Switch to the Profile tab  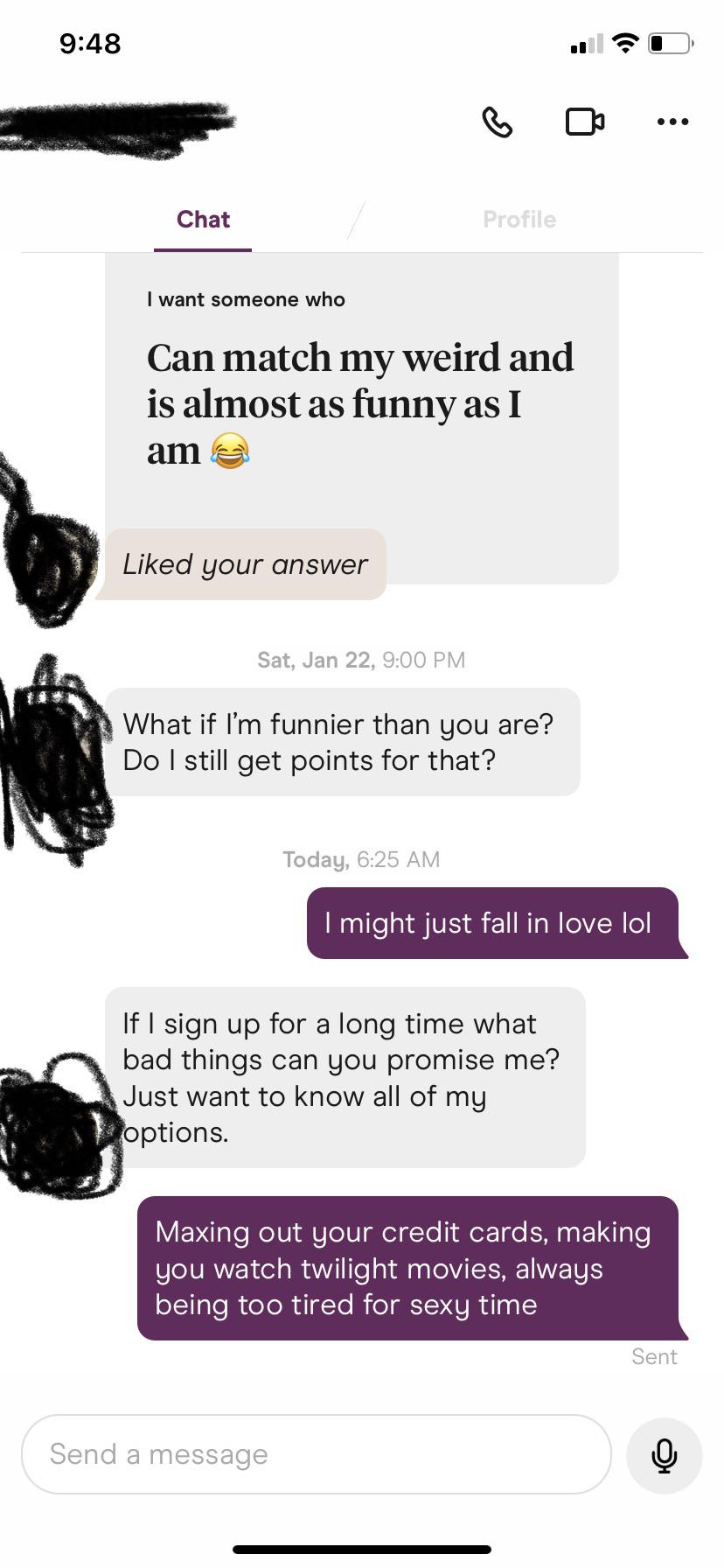click(519, 220)
